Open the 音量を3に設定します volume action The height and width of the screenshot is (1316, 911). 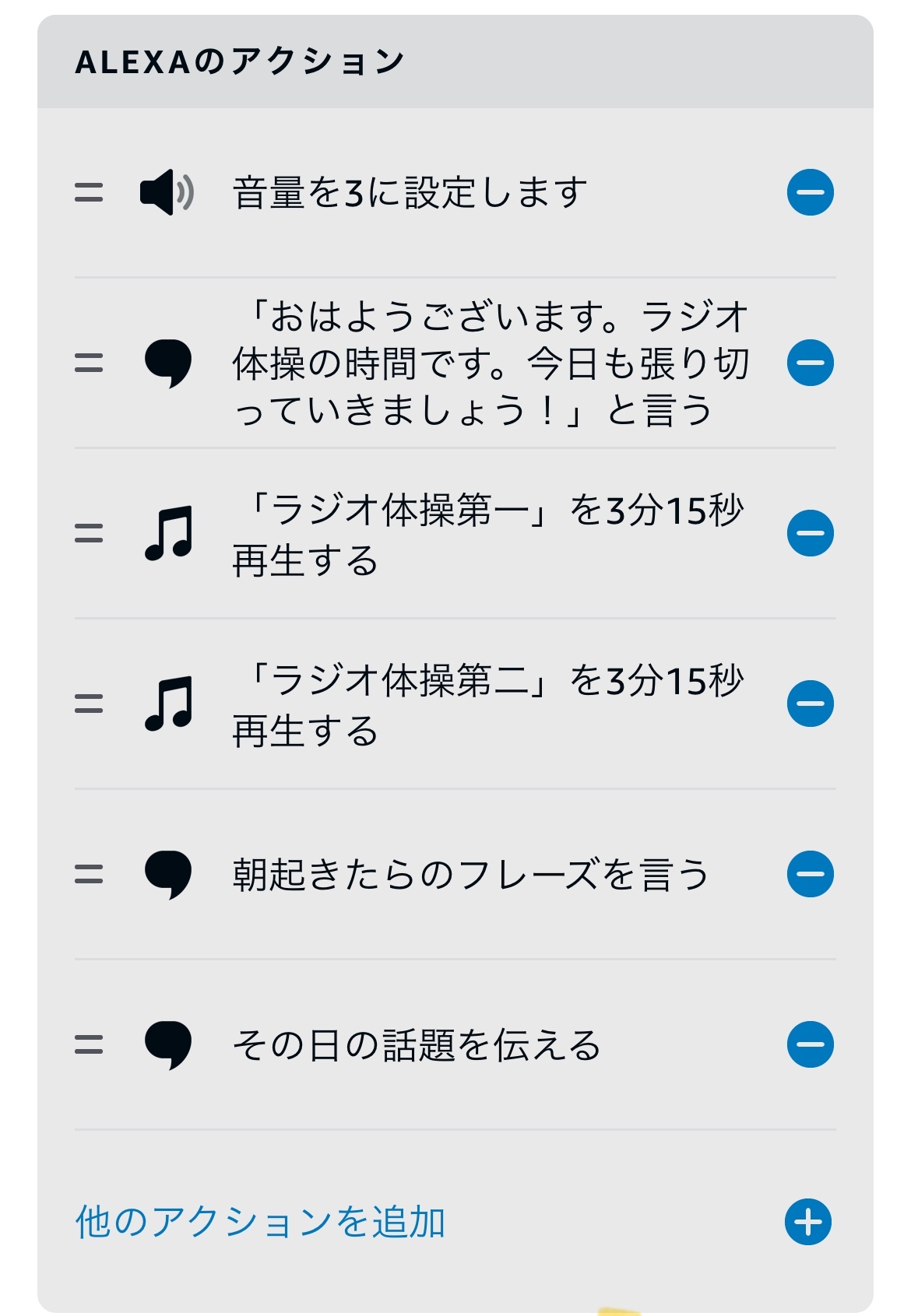click(x=410, y=193)
